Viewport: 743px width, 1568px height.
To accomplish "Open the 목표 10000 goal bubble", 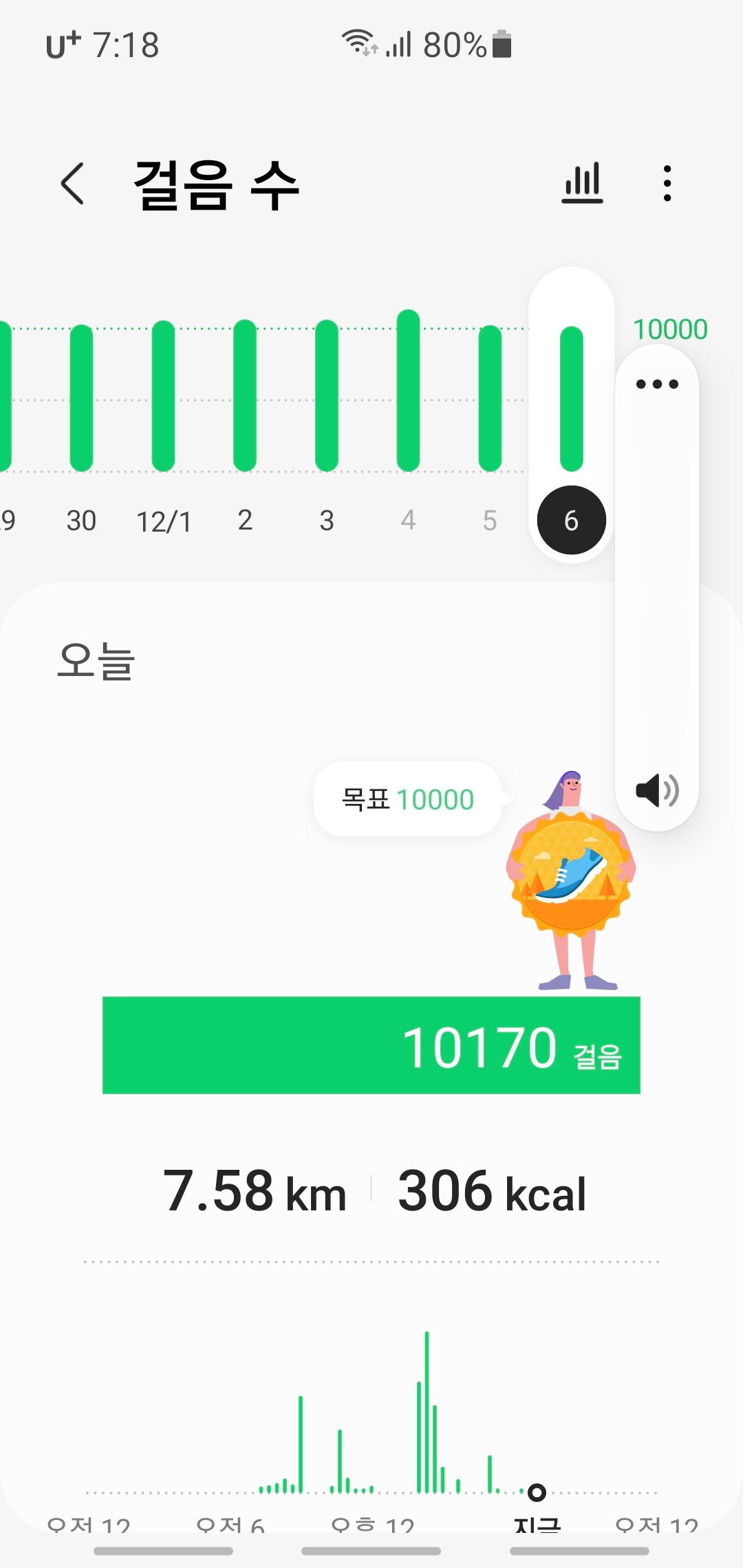I will click(x=408, y=799).
